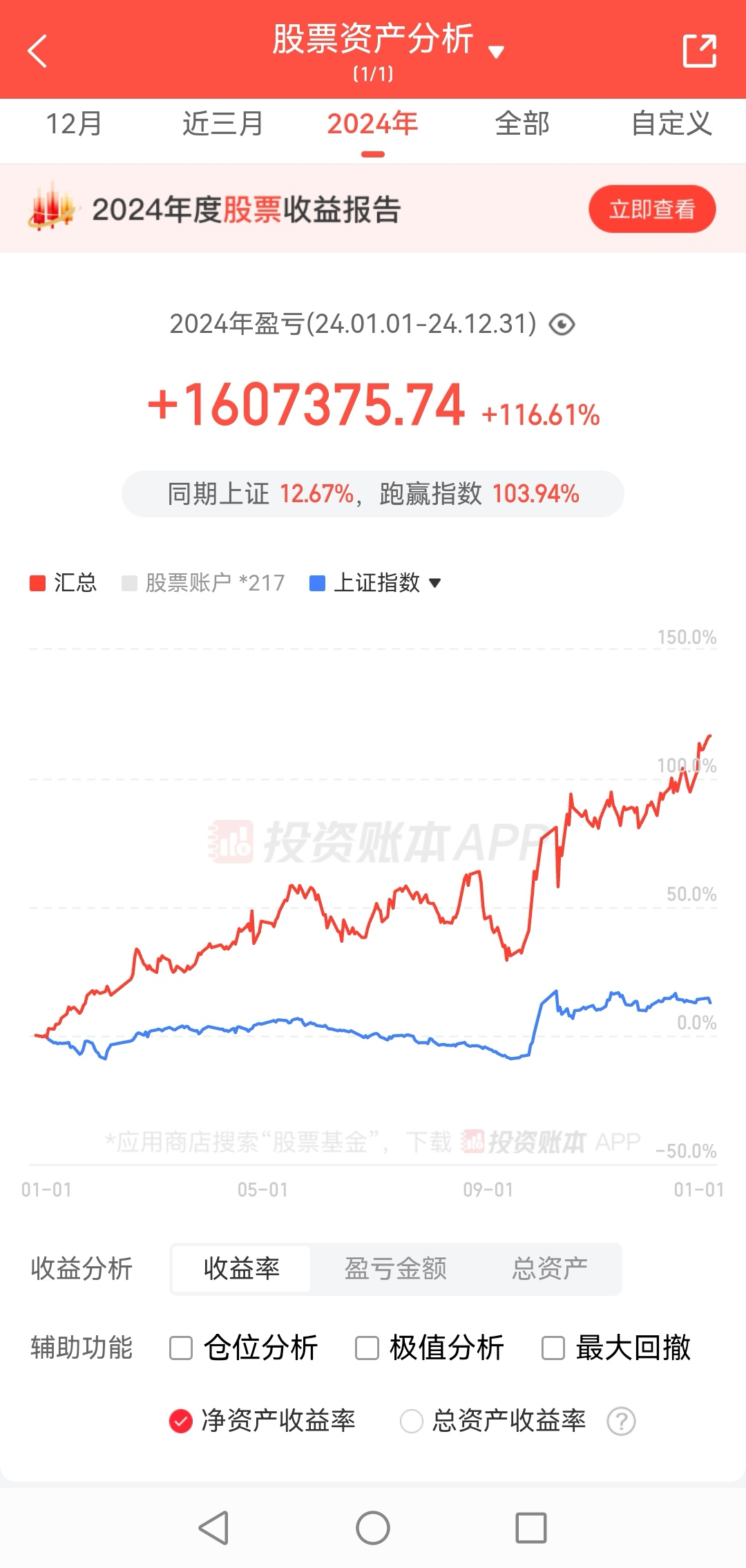Toggle the 汇总 line in the chart
746x1568 pixels.
coord(64,583)
